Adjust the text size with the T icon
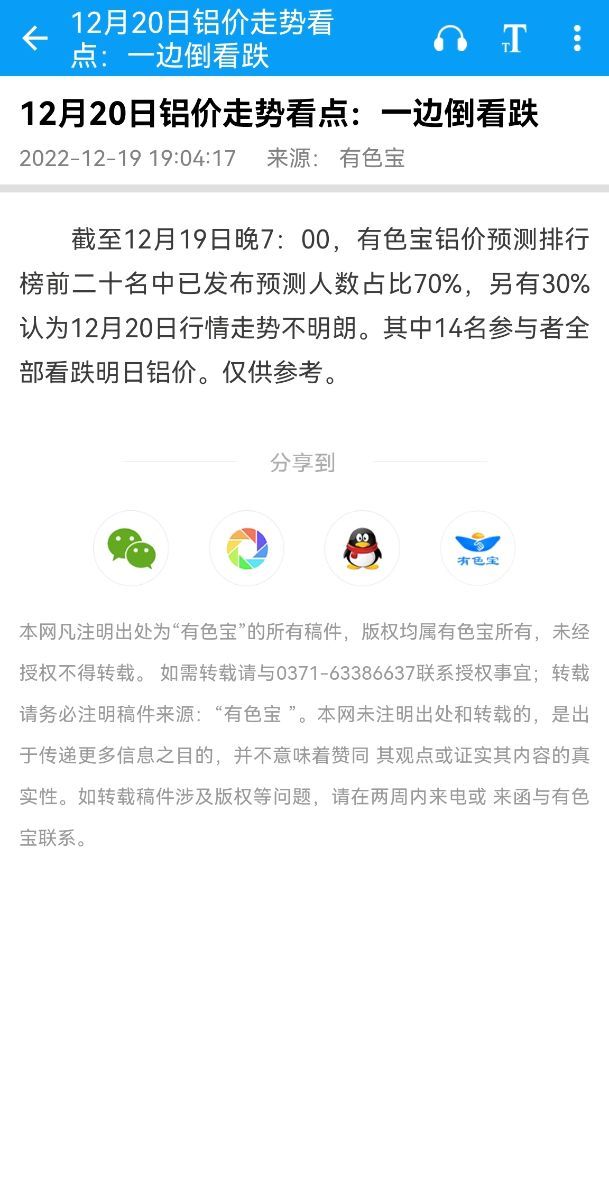Screen dimensions: 609x1199 [514, 38]
